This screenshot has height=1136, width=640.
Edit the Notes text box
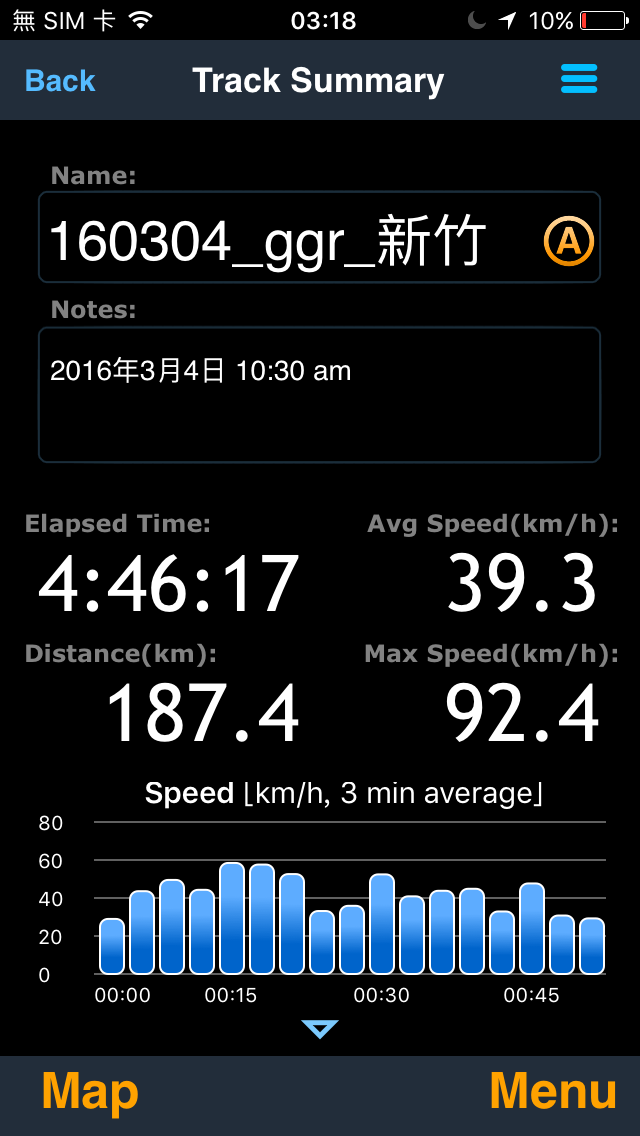pos(319,395)
